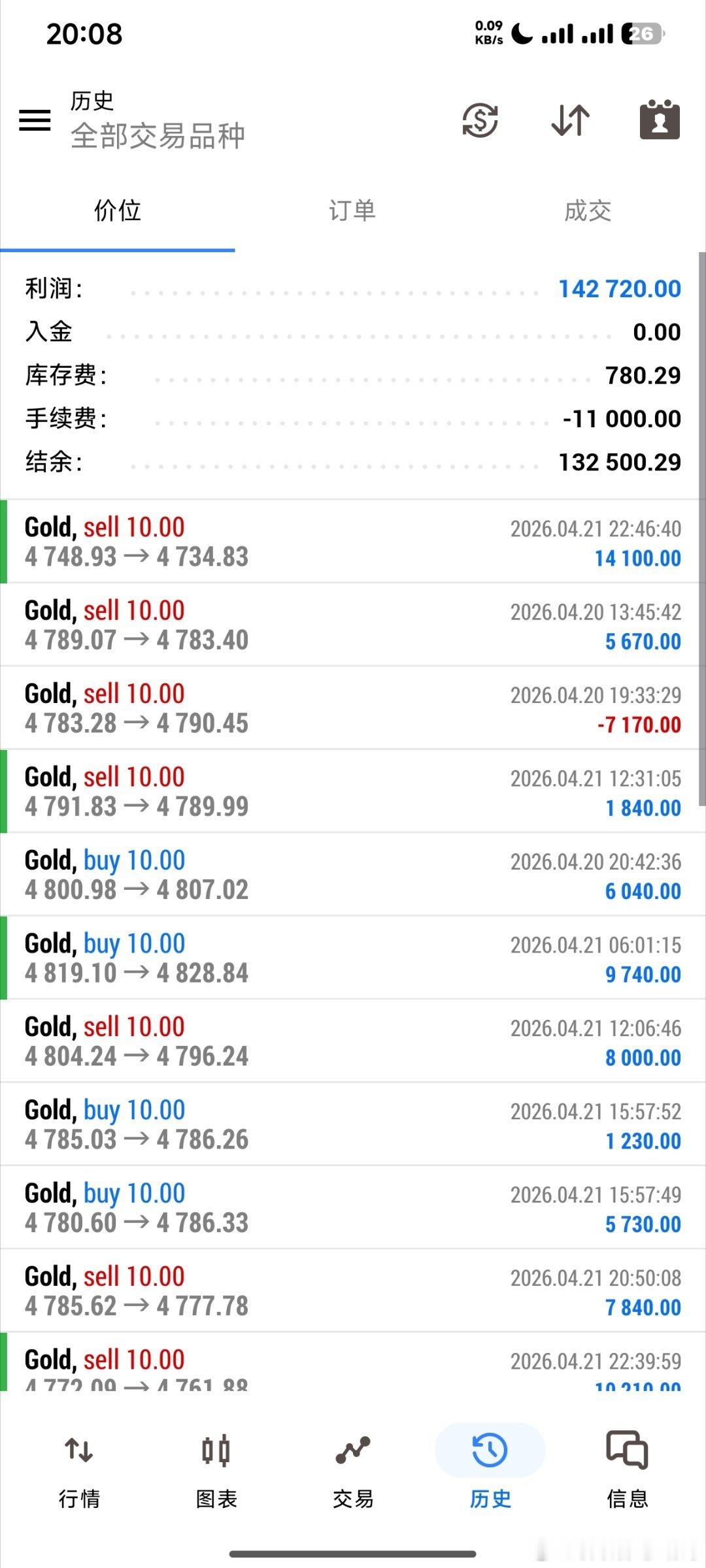The height and width of the screenshot is (1568, 706).
Task: Open the Gold sell trade with 5 670.00 profit
Action: 353,625
